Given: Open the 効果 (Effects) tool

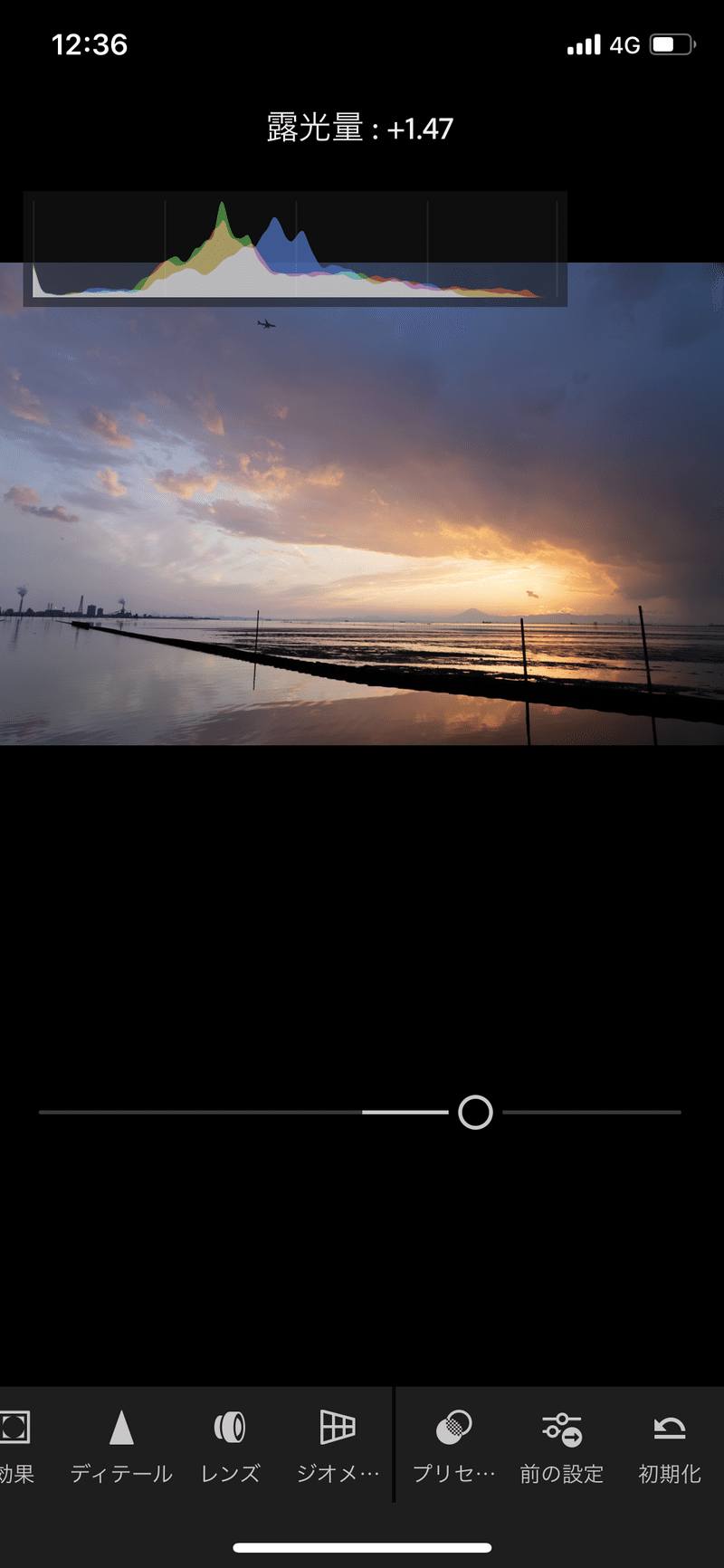Looking at the screenshot, I should click(x=16, y=1445).
